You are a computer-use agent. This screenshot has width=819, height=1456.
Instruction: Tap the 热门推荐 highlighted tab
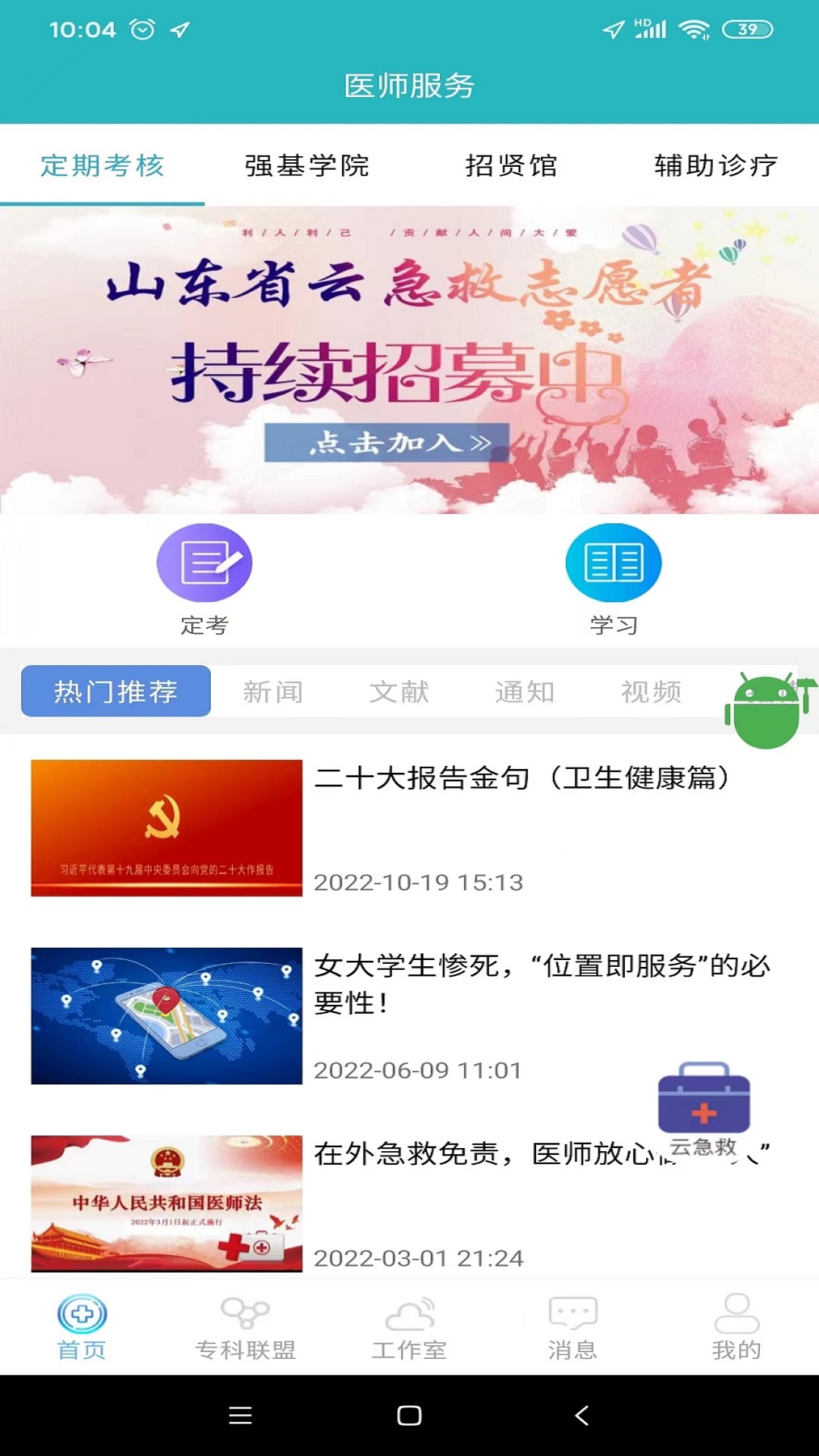pos(115,691)
